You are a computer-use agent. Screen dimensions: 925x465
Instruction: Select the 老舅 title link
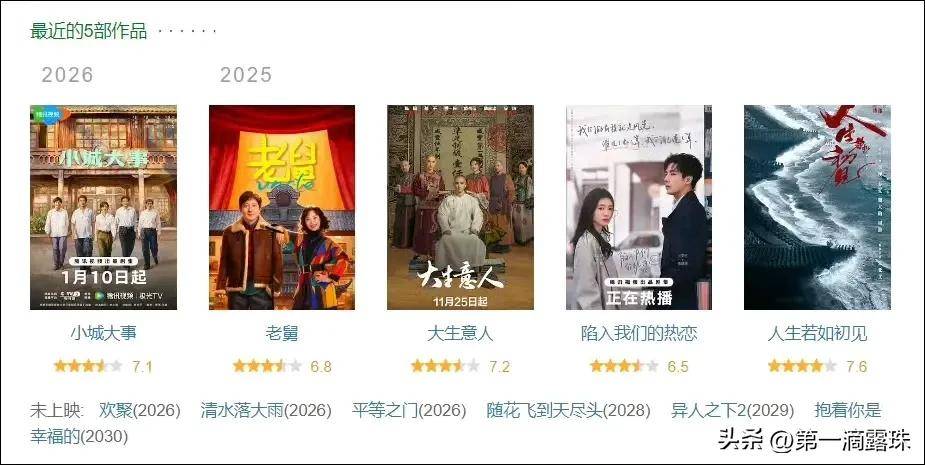[282, 334]
